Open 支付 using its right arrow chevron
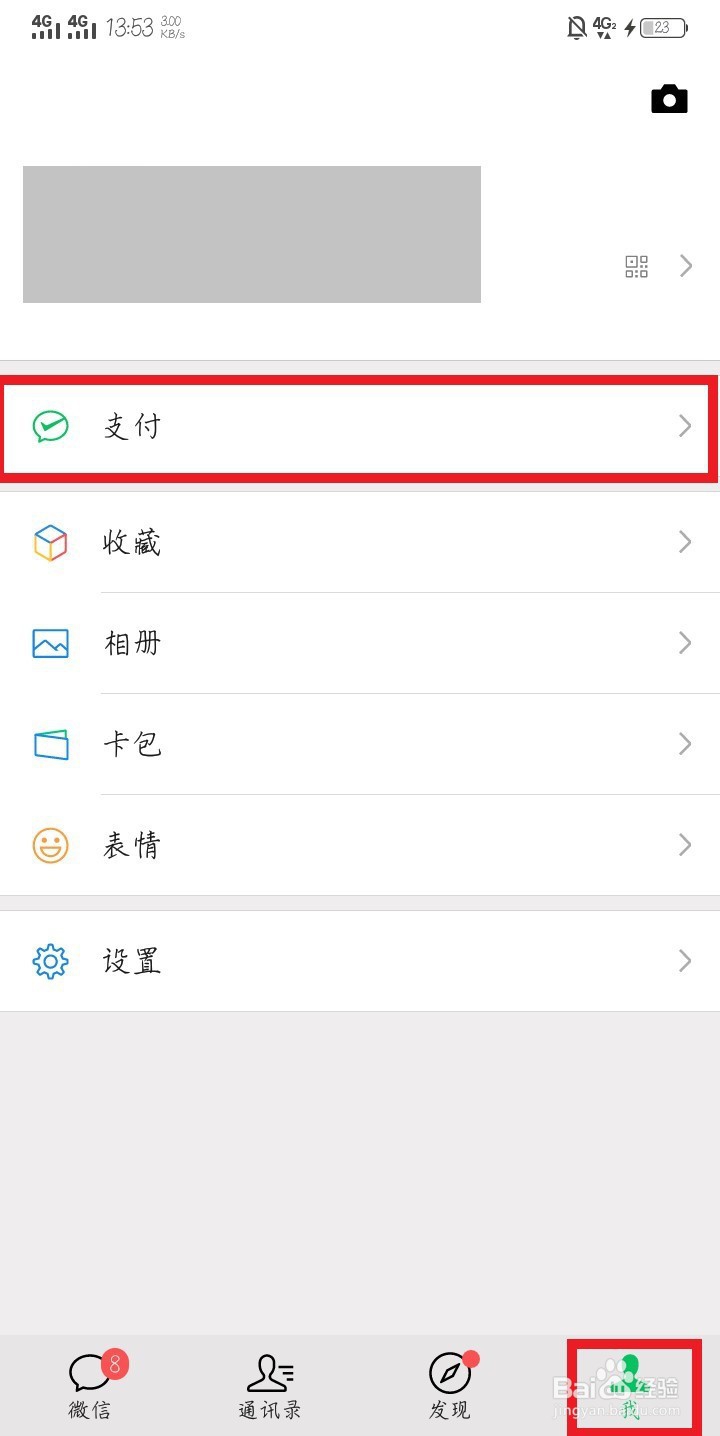 pyautogui.click(x=685, y=427)
